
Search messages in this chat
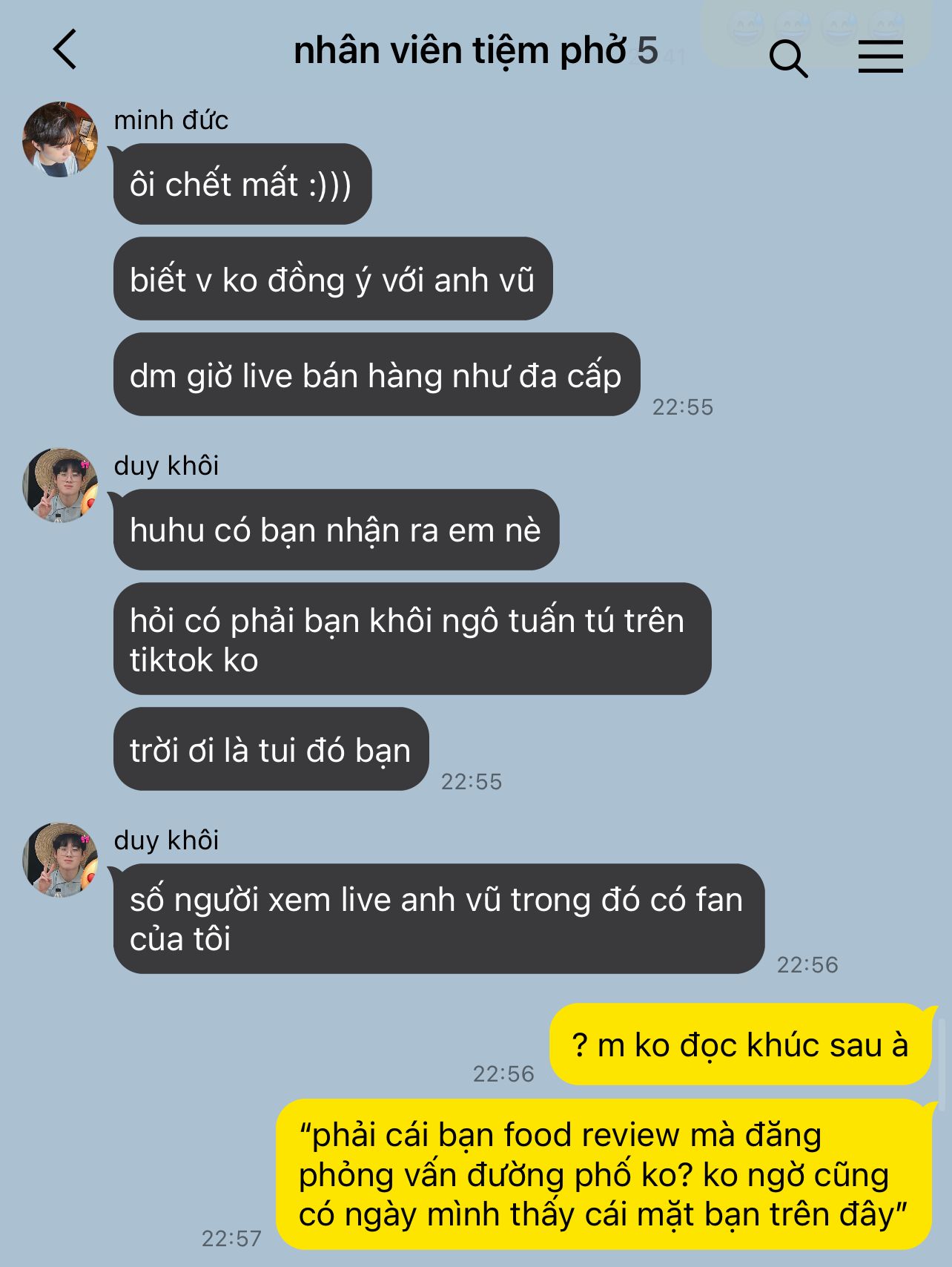[787, 57]
